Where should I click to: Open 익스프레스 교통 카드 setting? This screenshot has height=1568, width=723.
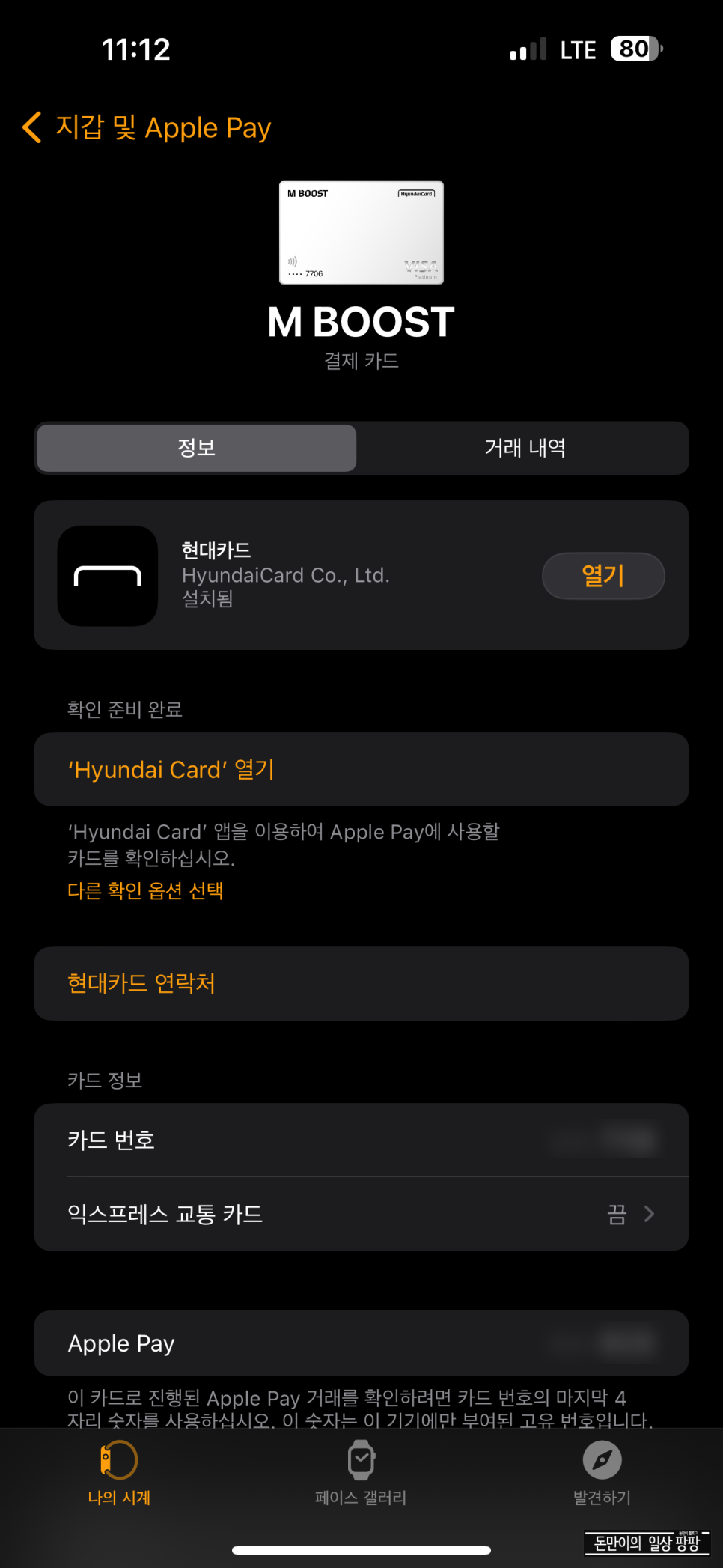pyautogui.click(x=361, y=1214)
